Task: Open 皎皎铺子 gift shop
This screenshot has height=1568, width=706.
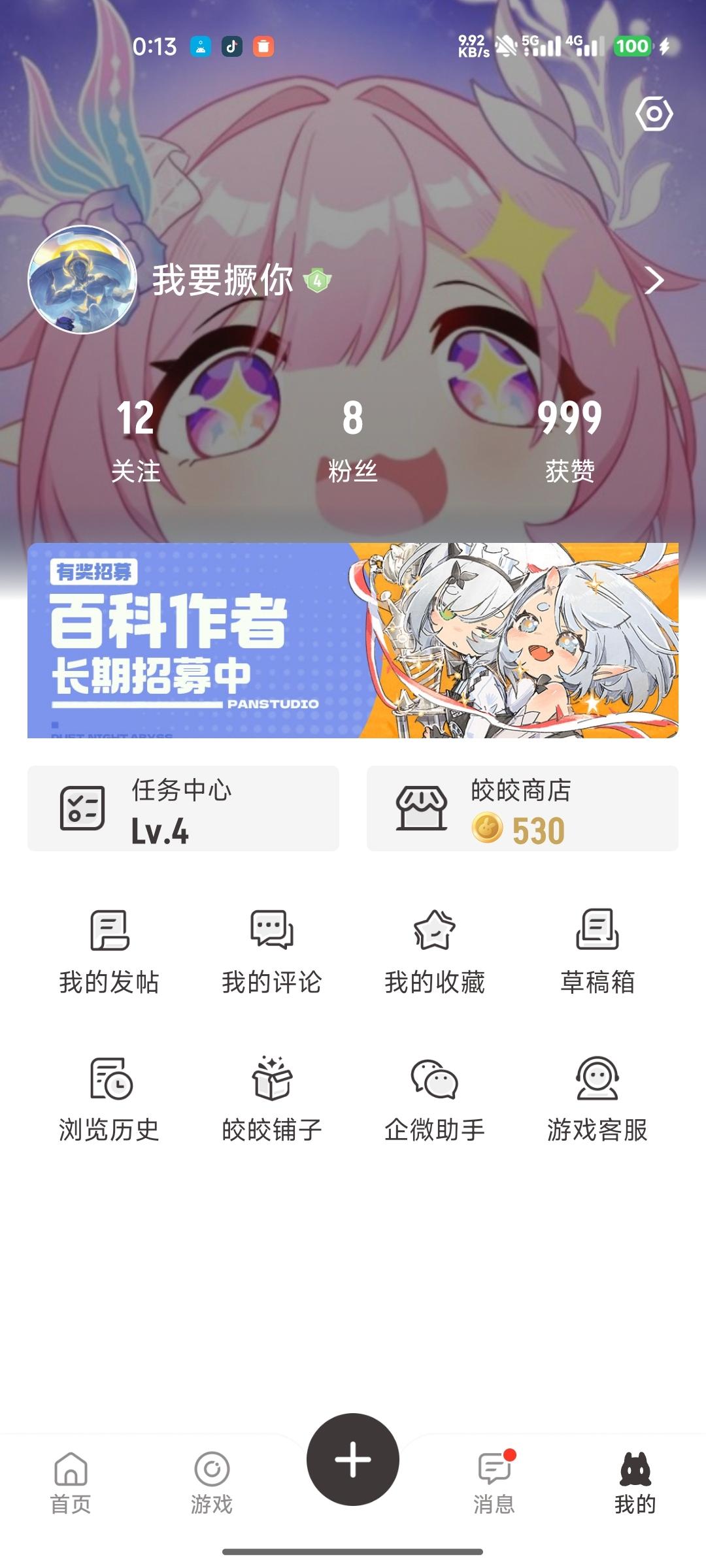Action: coord(272,1099)
